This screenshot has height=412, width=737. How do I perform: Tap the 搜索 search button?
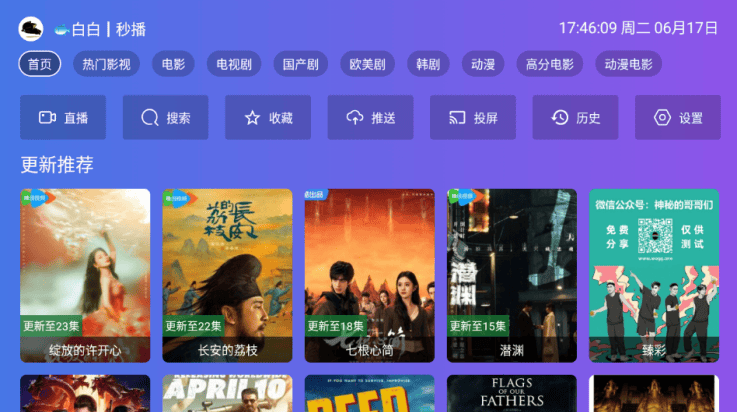tap(166, 118)
